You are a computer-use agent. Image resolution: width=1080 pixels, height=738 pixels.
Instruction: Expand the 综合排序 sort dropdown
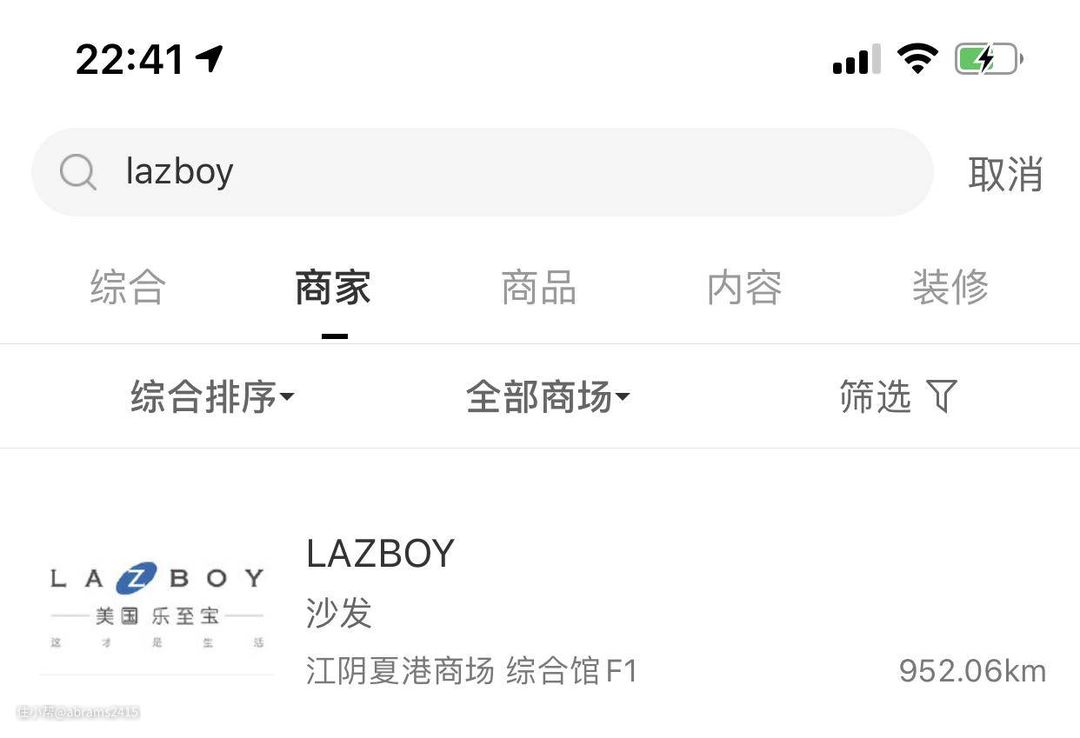click(212, 397)
